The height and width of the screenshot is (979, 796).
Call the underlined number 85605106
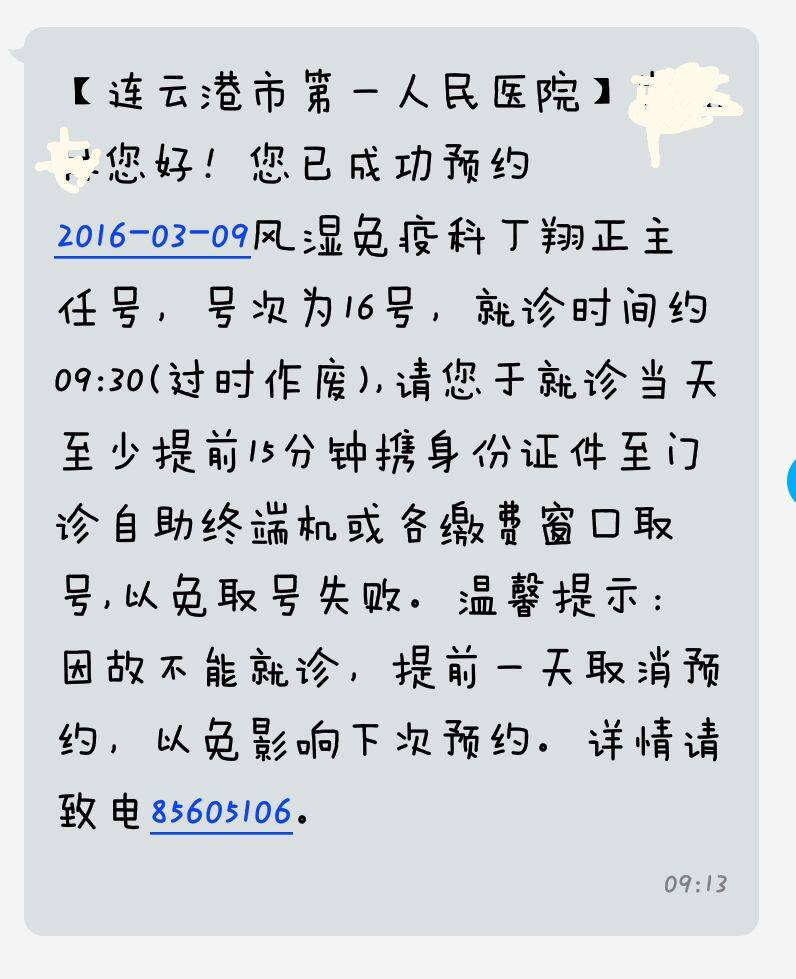[221, 811]
